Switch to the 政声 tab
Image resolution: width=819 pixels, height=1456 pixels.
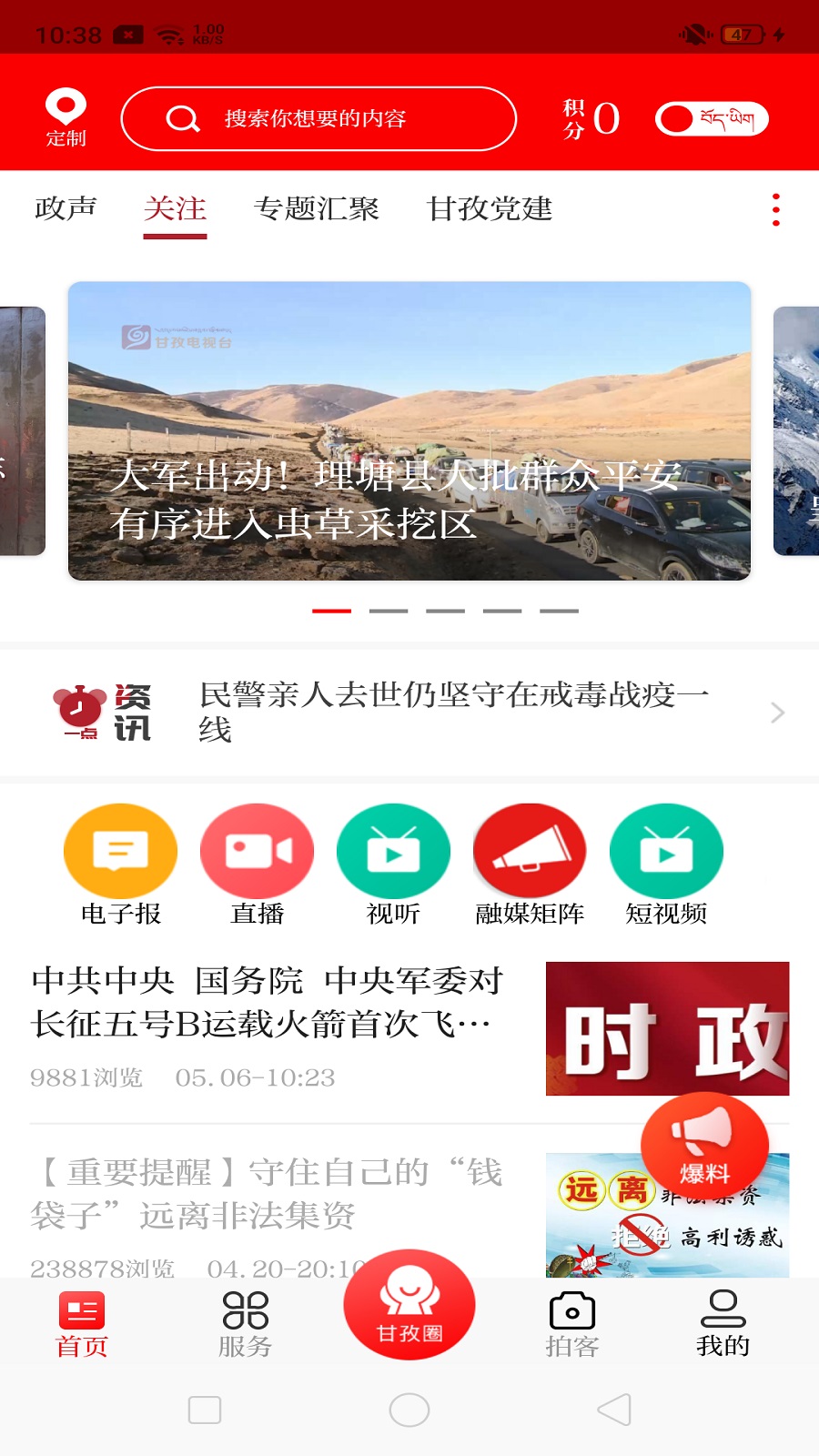pos(65,209)
